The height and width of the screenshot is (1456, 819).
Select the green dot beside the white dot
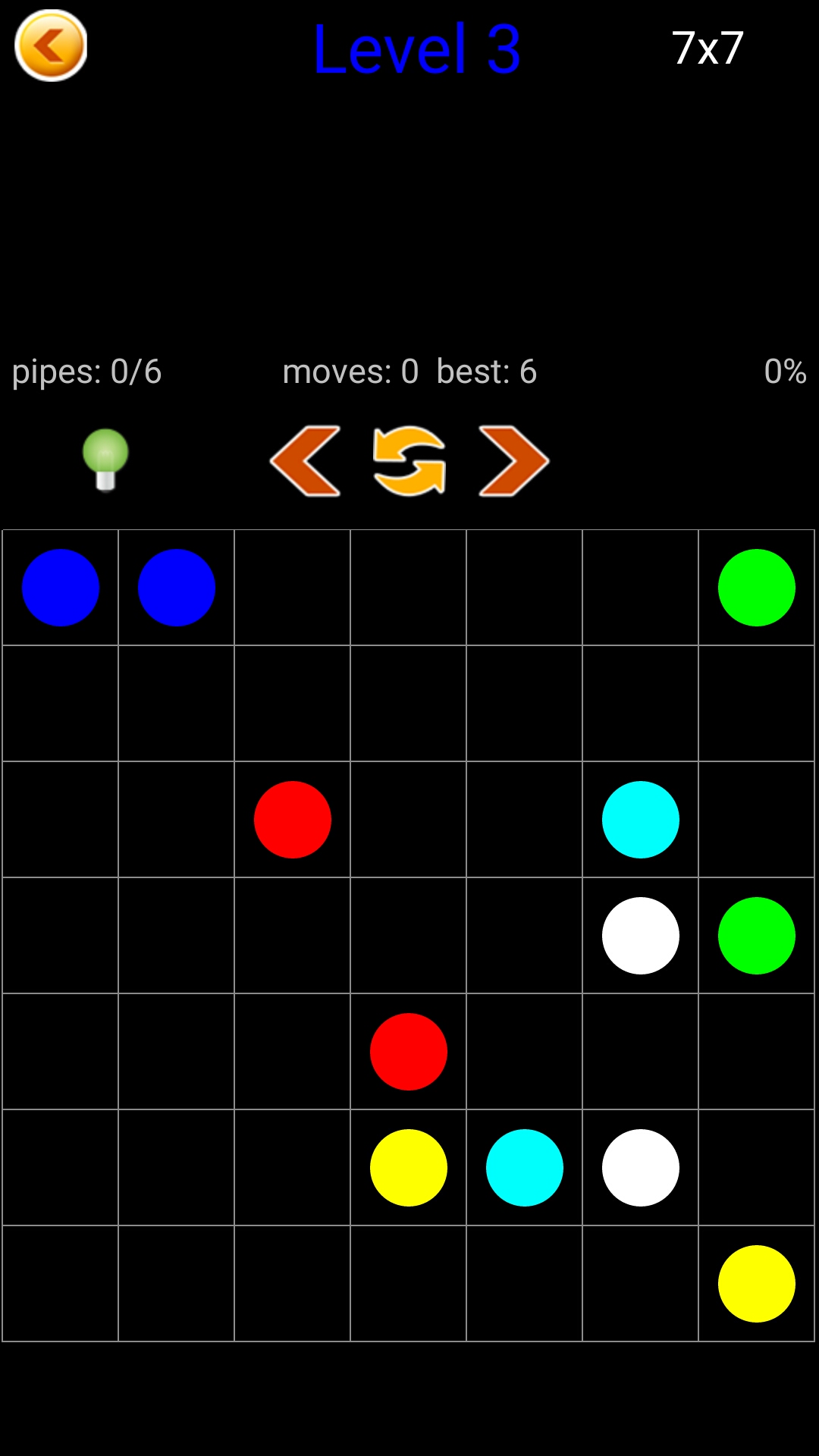click(756, 936)
